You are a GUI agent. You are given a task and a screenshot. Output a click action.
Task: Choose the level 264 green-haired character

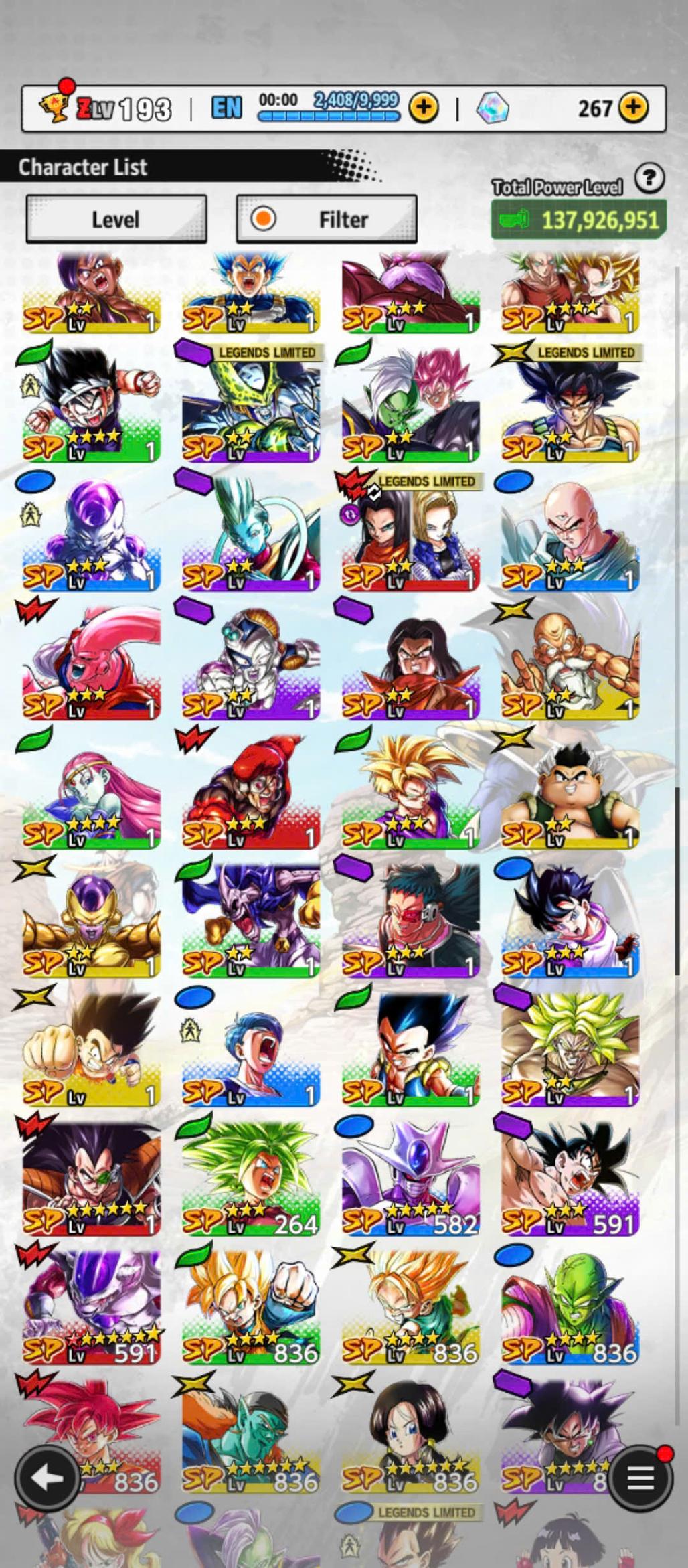click(x=251, y=1177)
